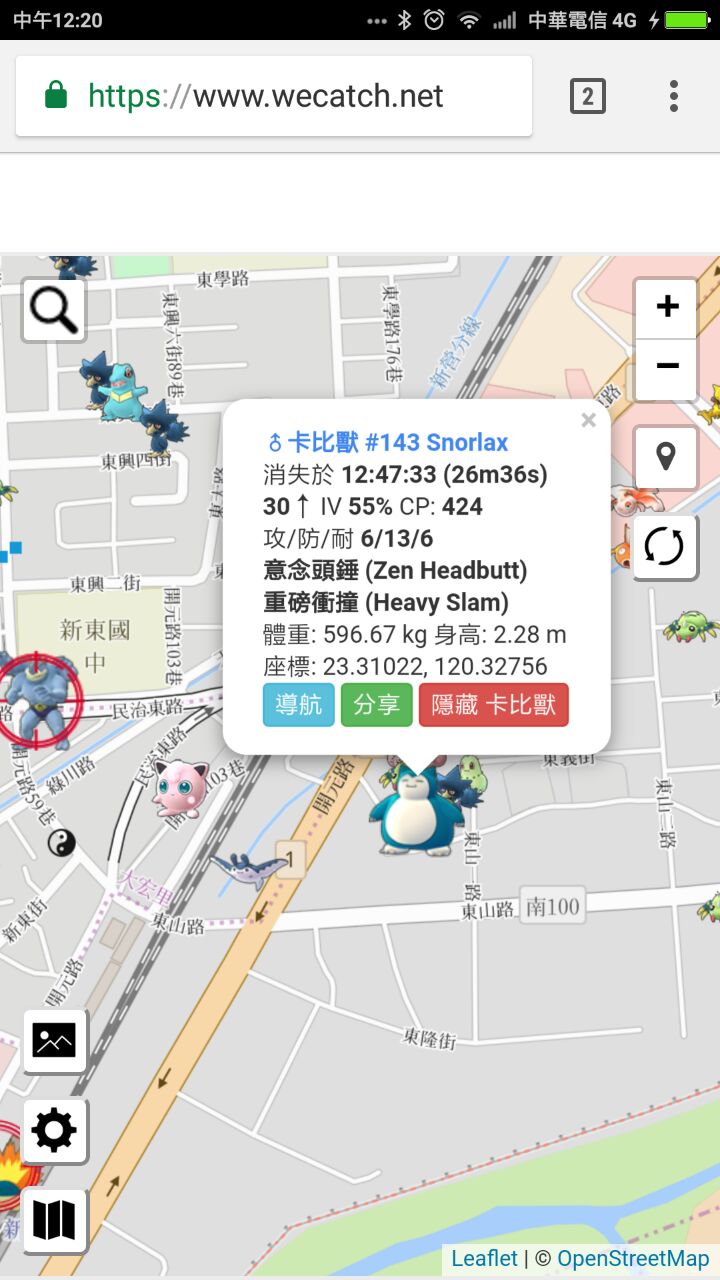This screenshot has width=720, height=1280.
Task: Refresh the Pokémon map
Action: tap(665, 547)
